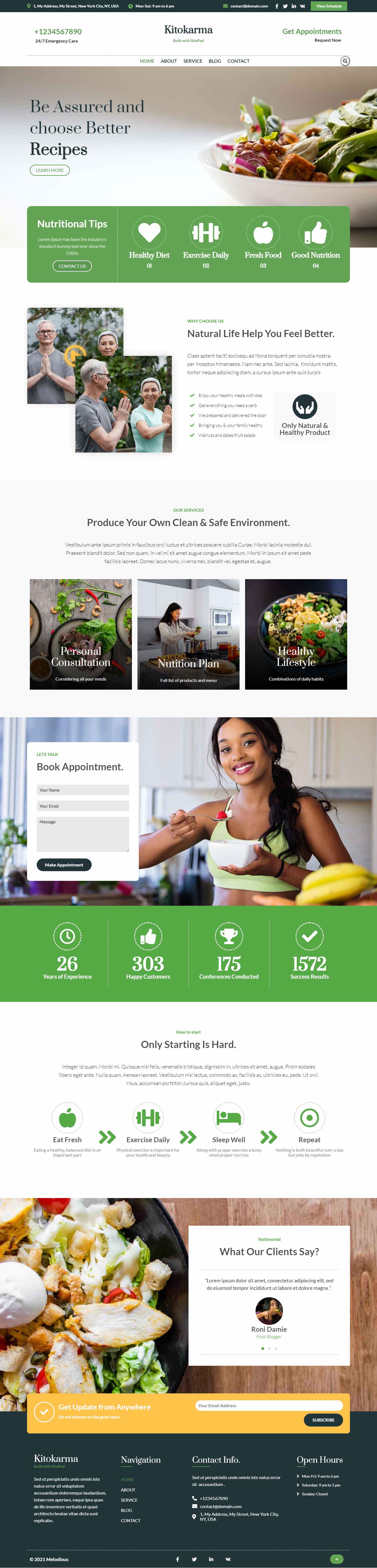Switch to the BLOG section in the header
The width and height of the screenshot is (377, 1568).
tap(215, 61)
